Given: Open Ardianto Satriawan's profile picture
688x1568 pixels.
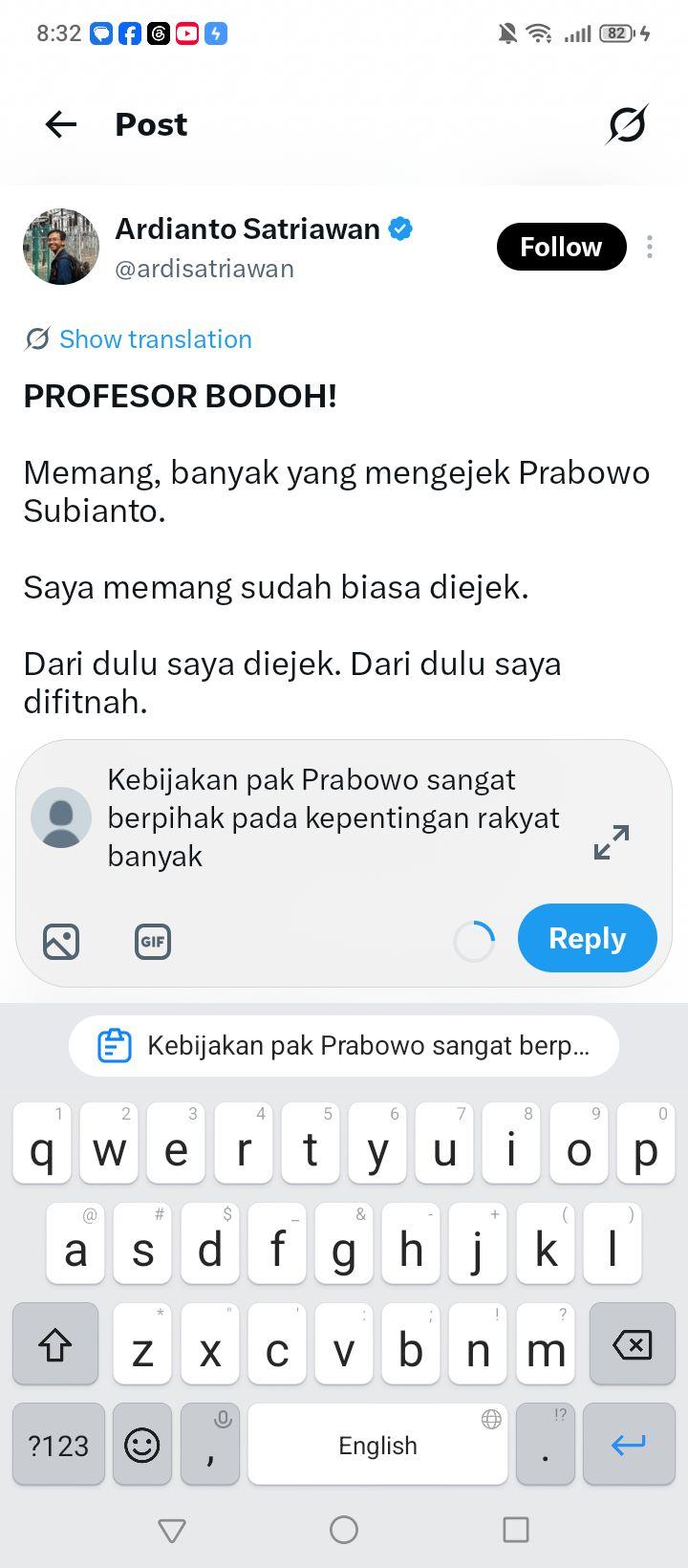Looking at the screenshot, I should click(x=61, y=247).
